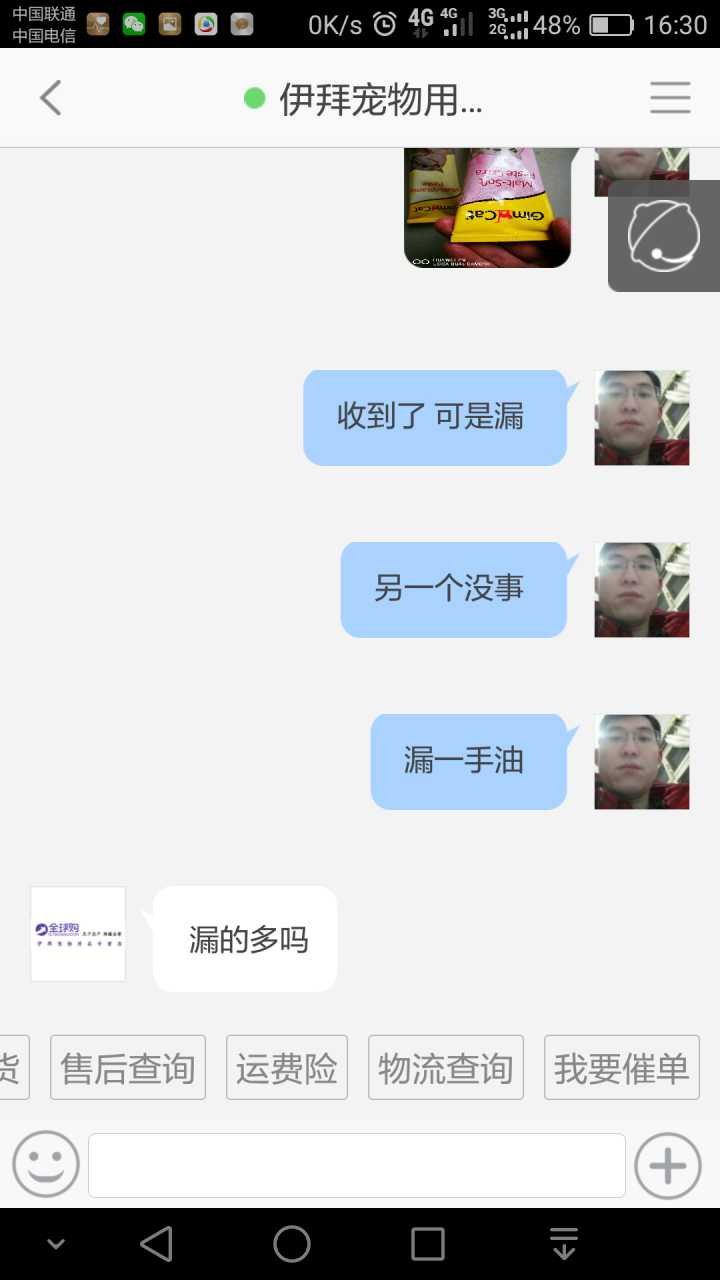The image size is (720, 1280).
Task: Focus the message input box
Action: 357,1165
